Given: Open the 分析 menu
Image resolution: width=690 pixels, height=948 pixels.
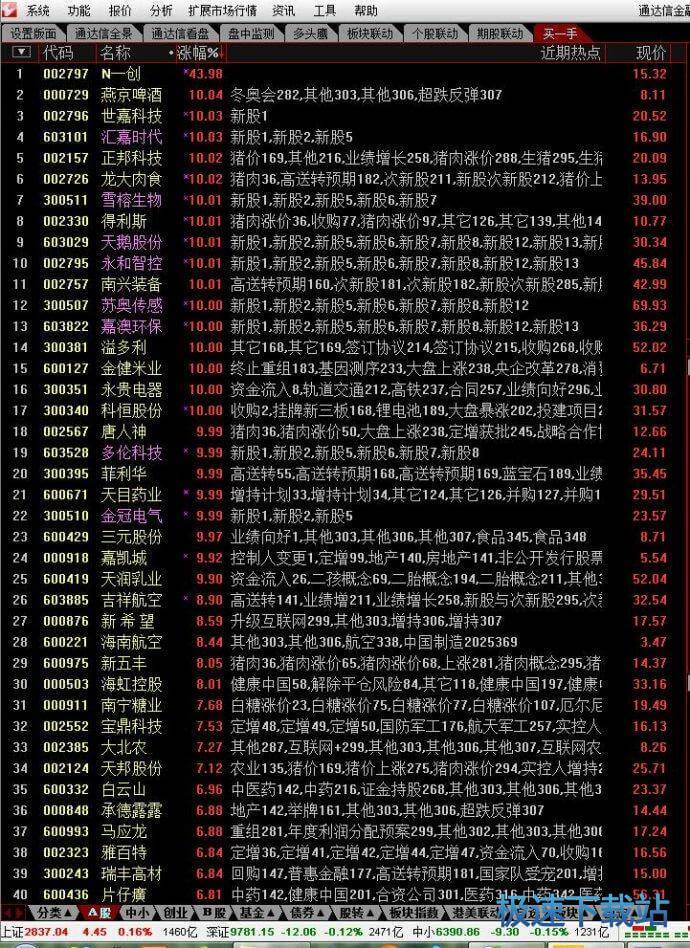Looking at the screenshot, I should (x=161, y=10).
